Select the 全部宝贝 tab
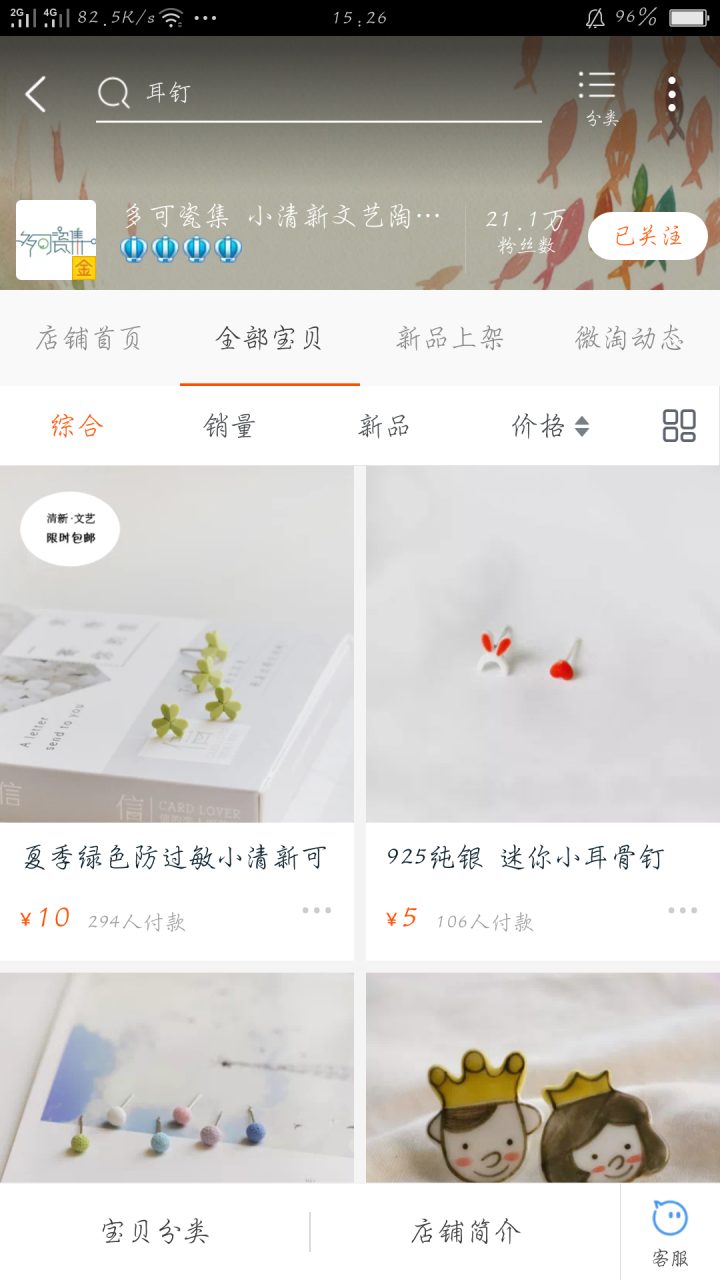720x1280 pixels. point(270,339)
